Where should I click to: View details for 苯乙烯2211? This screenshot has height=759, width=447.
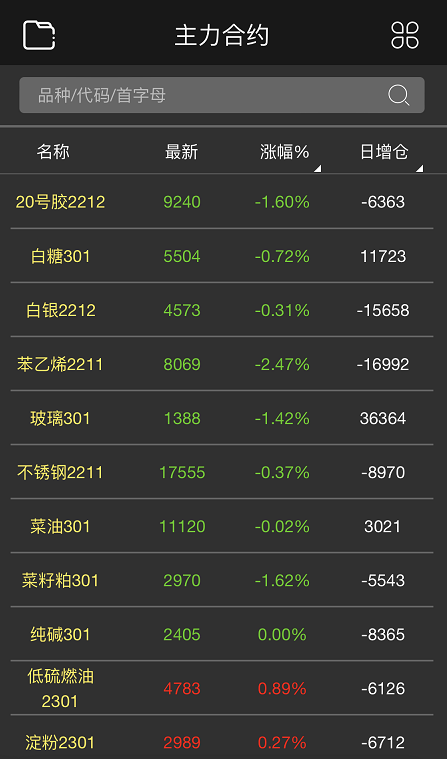coord(222,364)
